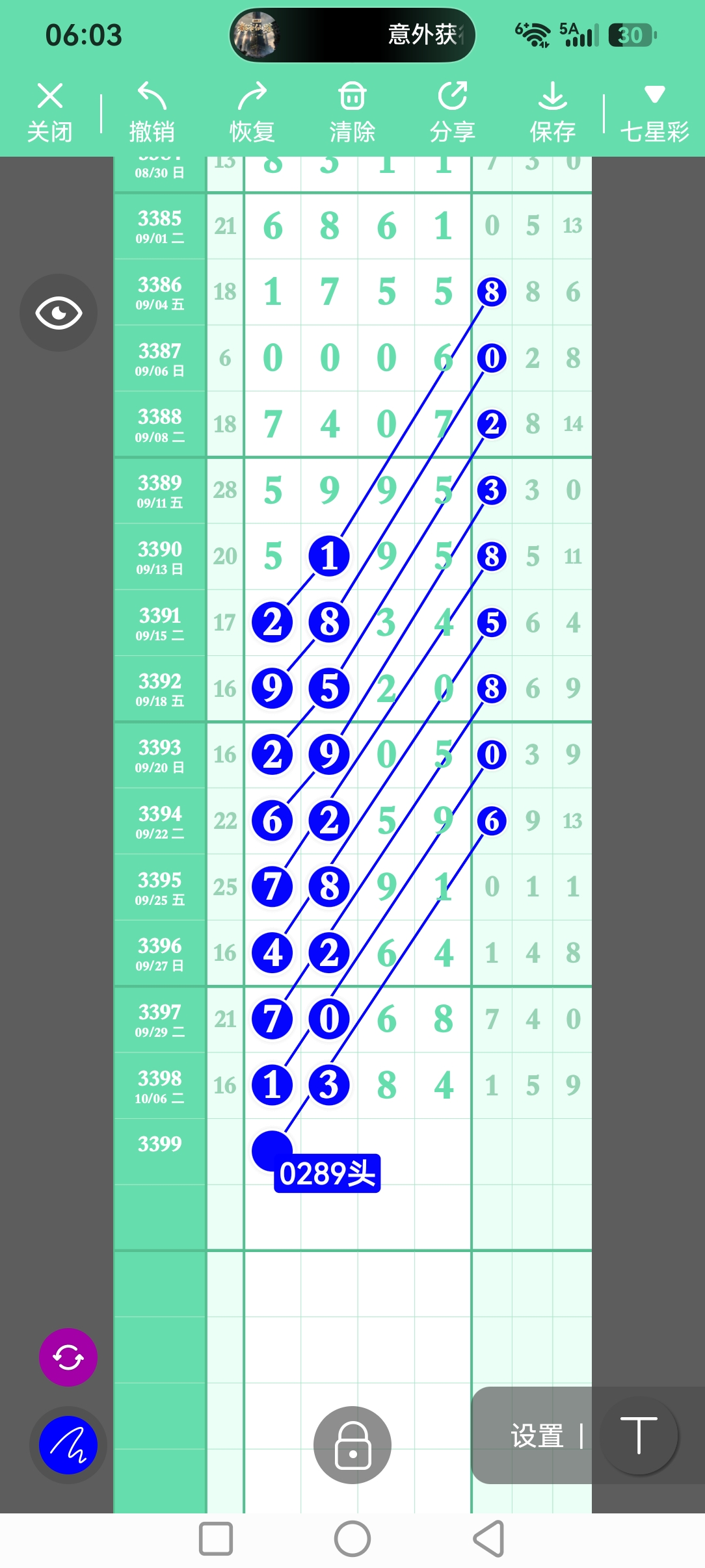Viewport: 705px width, 1568px height.
Task: Open 设置 settings
Action: [537, 1435]
